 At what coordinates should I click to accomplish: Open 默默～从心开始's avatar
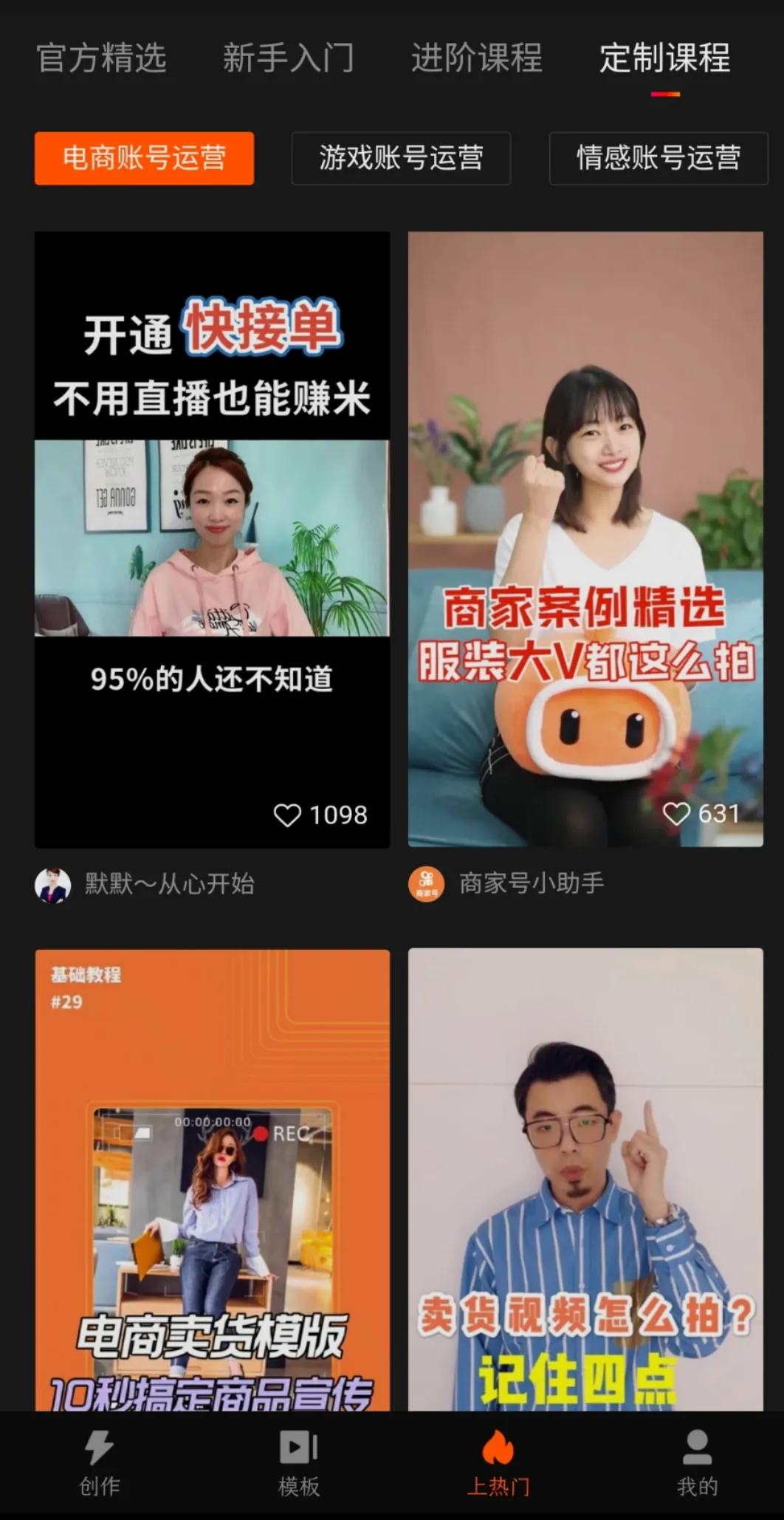click(52, 885)
